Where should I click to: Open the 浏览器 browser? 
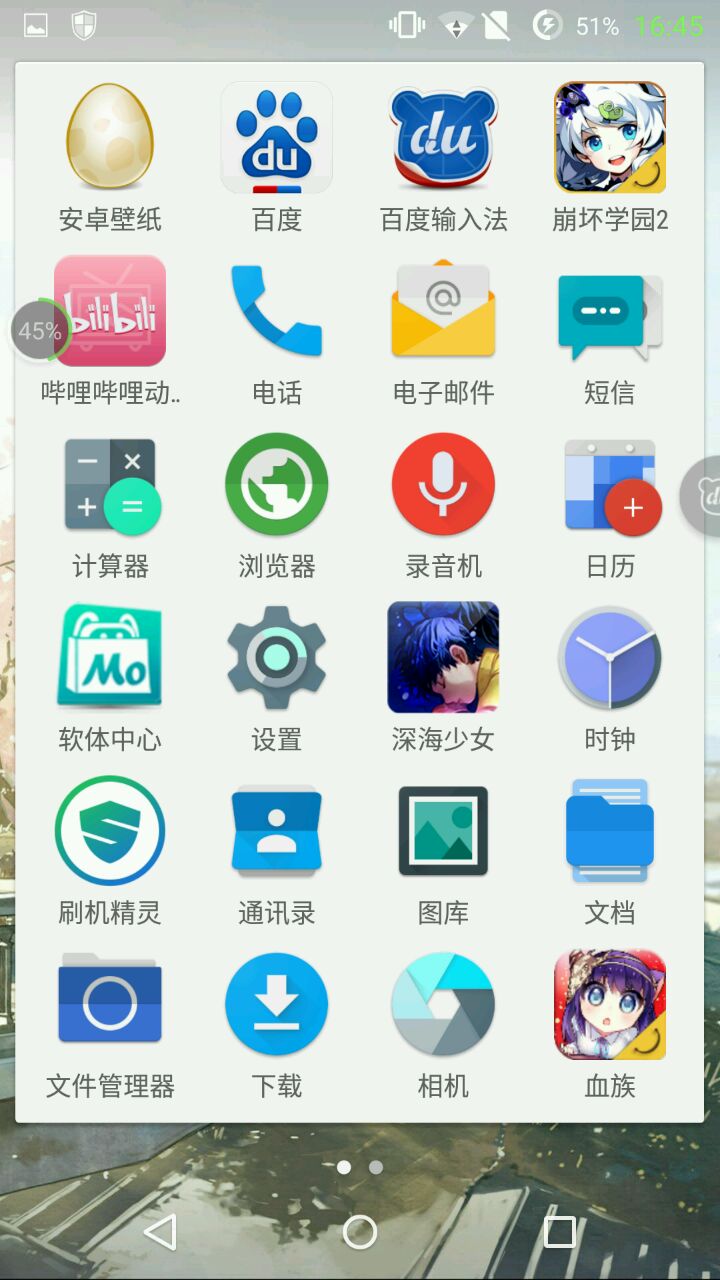point(277,485)
